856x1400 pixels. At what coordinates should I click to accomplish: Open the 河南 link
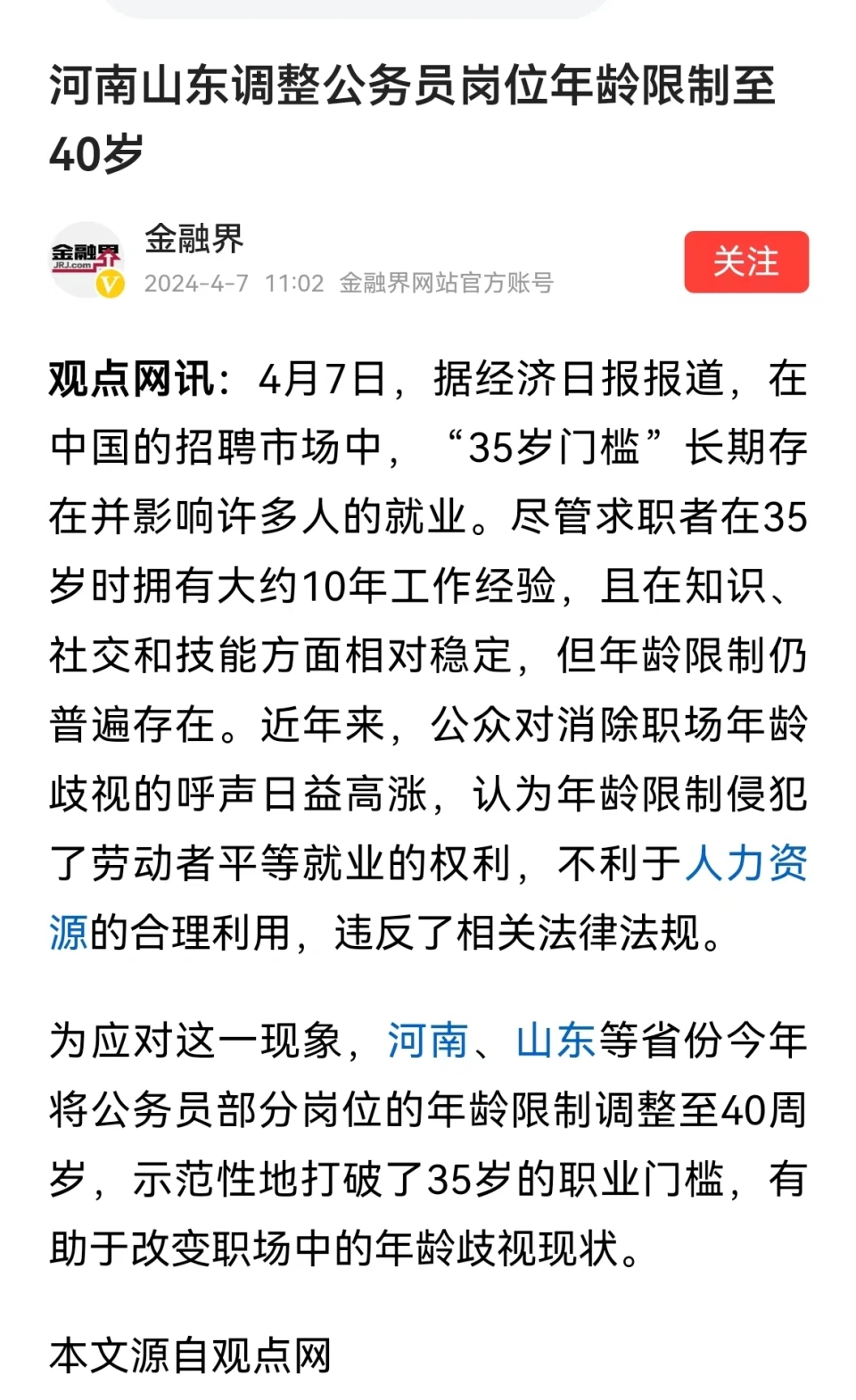pyautogui.click(x=428, y=1041)
